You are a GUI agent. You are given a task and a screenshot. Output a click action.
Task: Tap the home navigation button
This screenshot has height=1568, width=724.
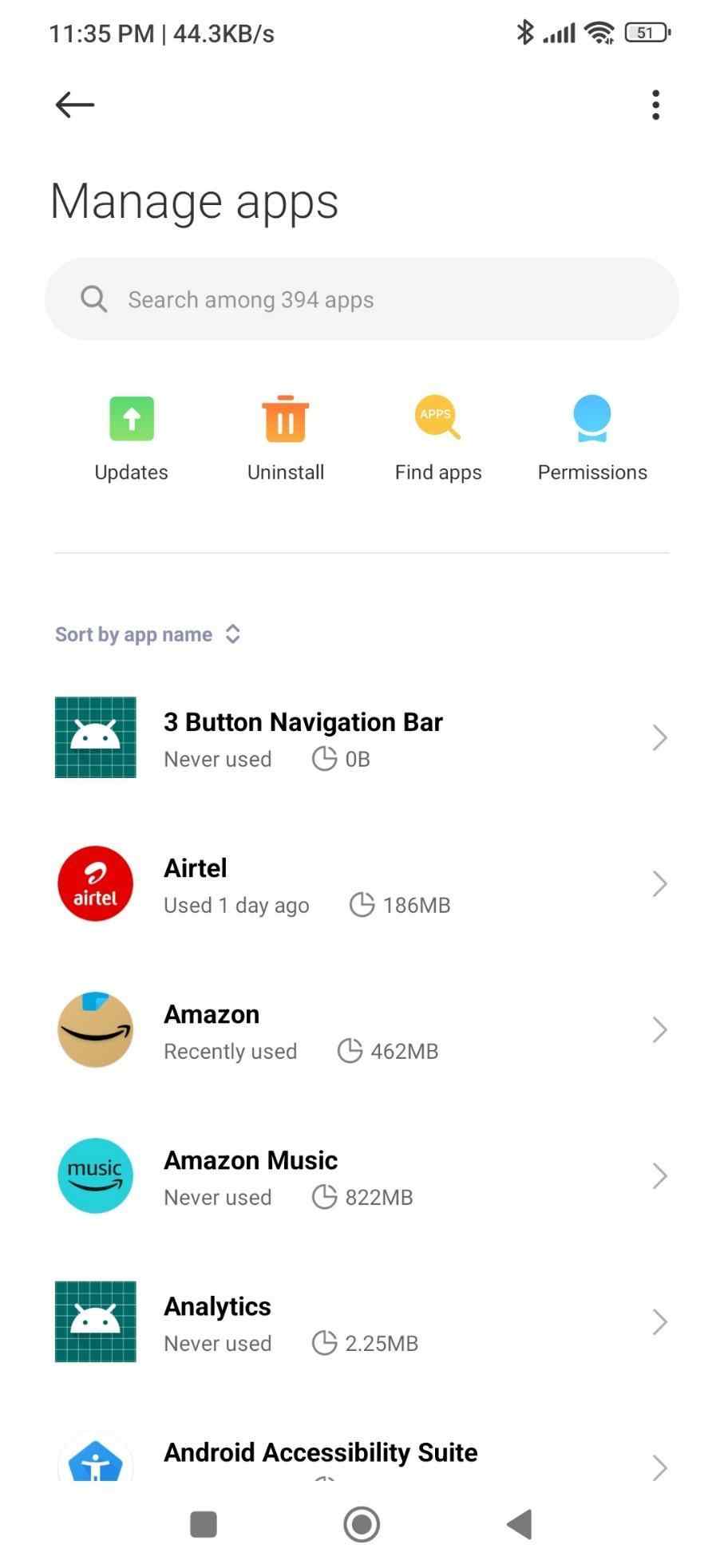coord(361,1523)
